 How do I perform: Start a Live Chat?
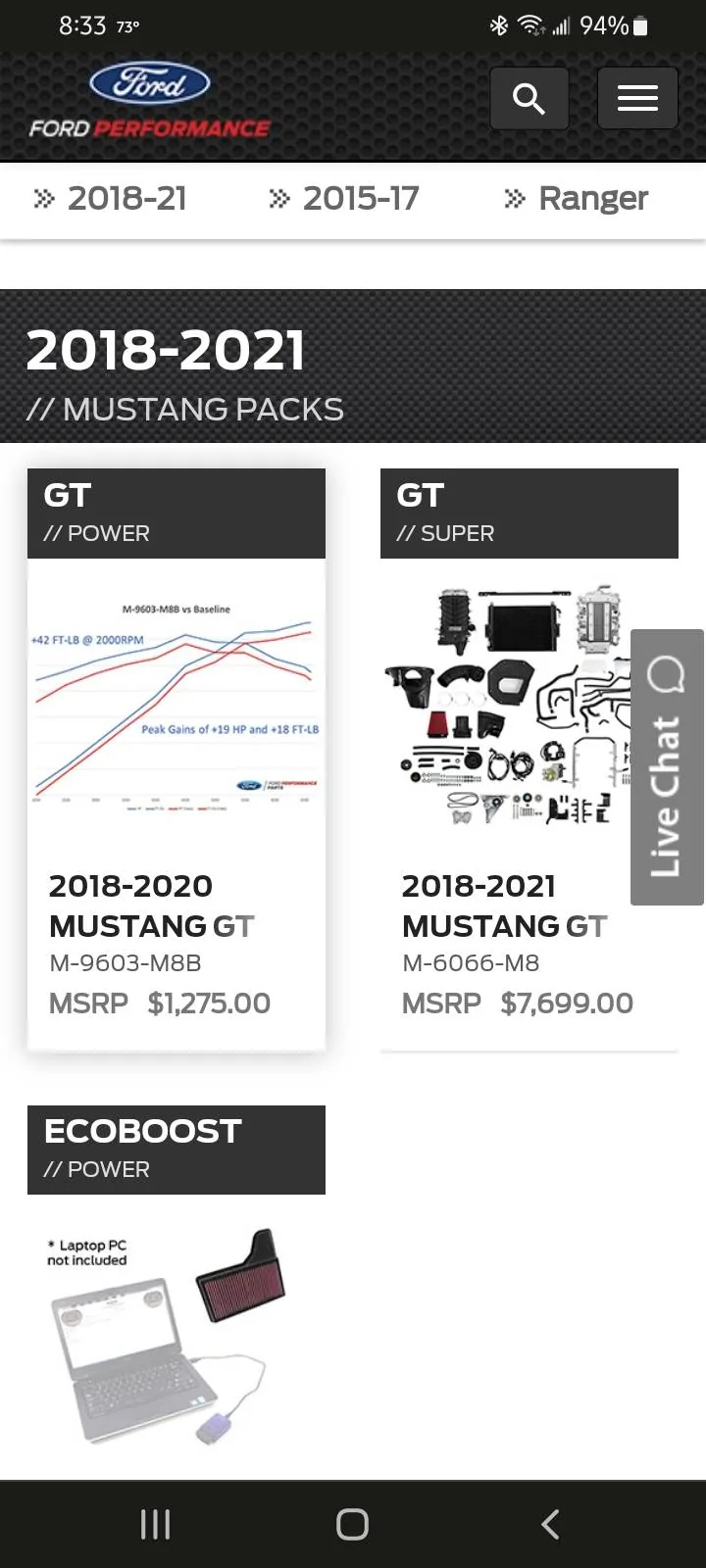pyautogui.click(x=667, y=766)
